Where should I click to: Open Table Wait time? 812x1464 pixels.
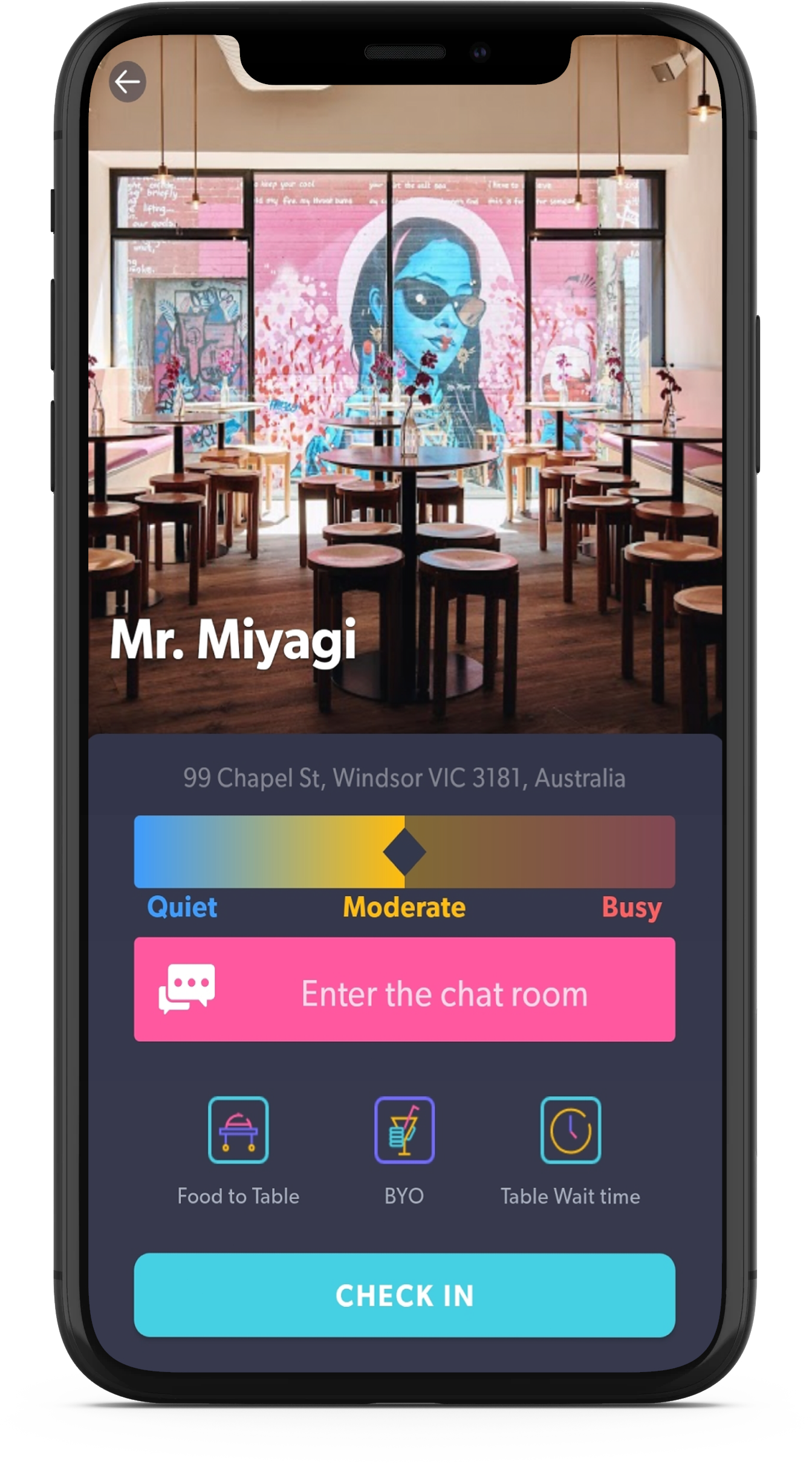tap(571, 1130)
